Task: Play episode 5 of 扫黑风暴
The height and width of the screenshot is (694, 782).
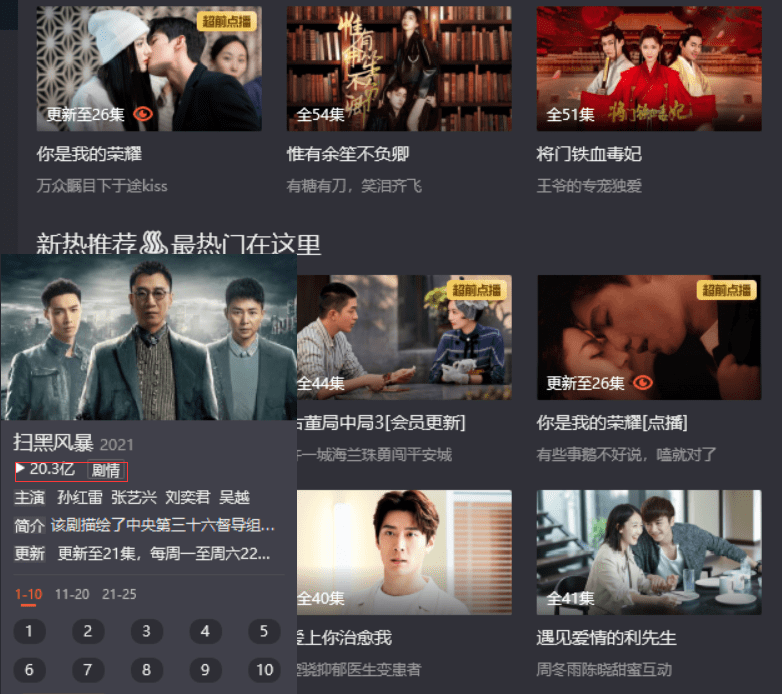Action: (263, 631)
